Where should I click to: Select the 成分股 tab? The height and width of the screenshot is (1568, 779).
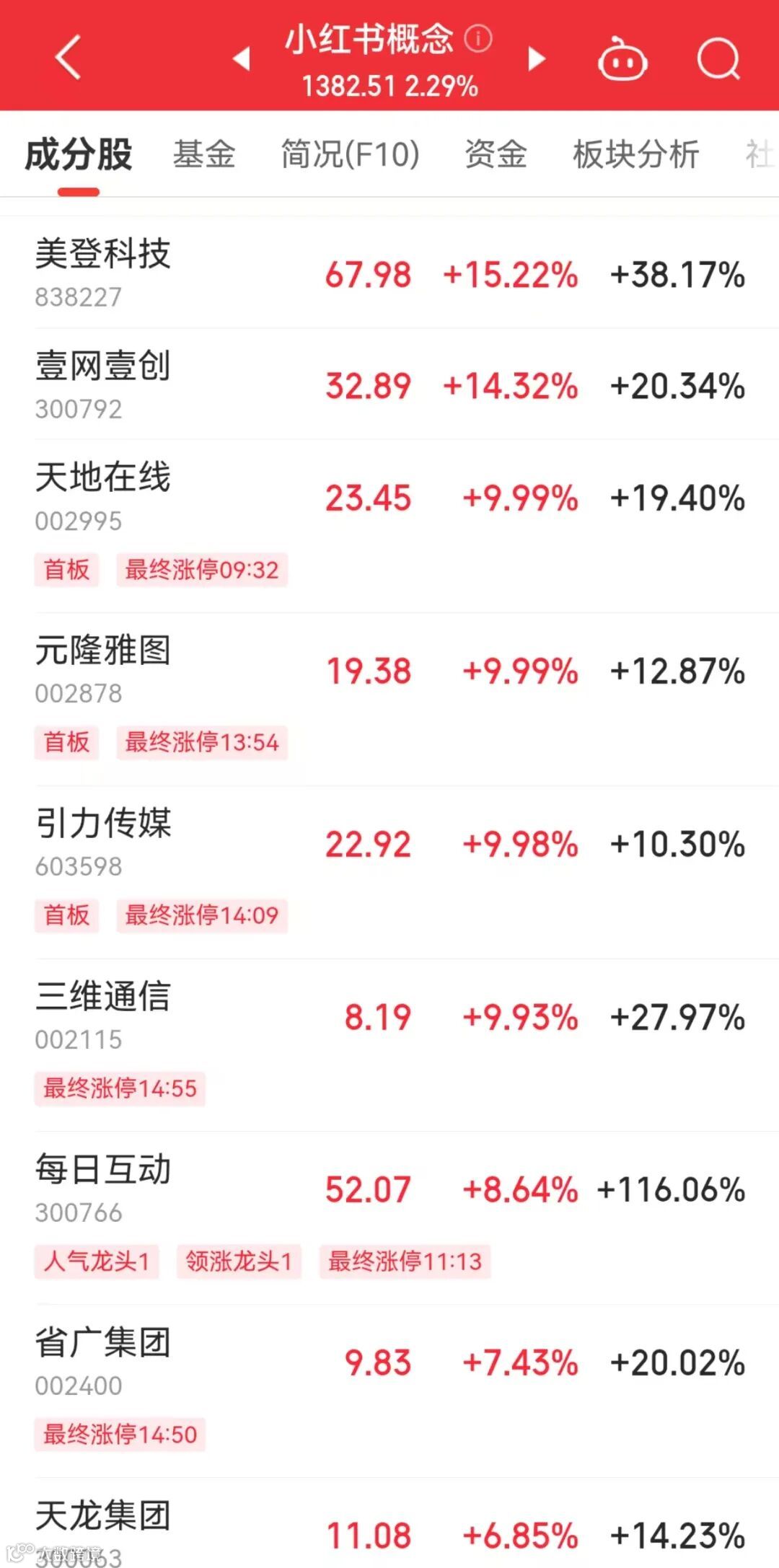[79, 154]
